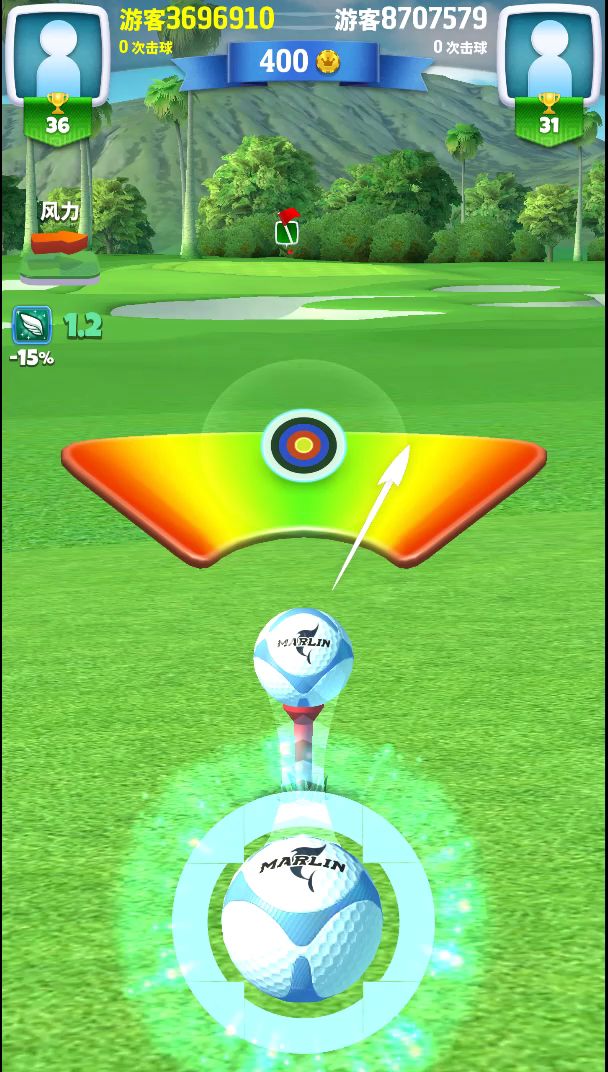608x1072 pixels.
Task: Tap the large Marlin golf ball
Action: pos(301,918)
